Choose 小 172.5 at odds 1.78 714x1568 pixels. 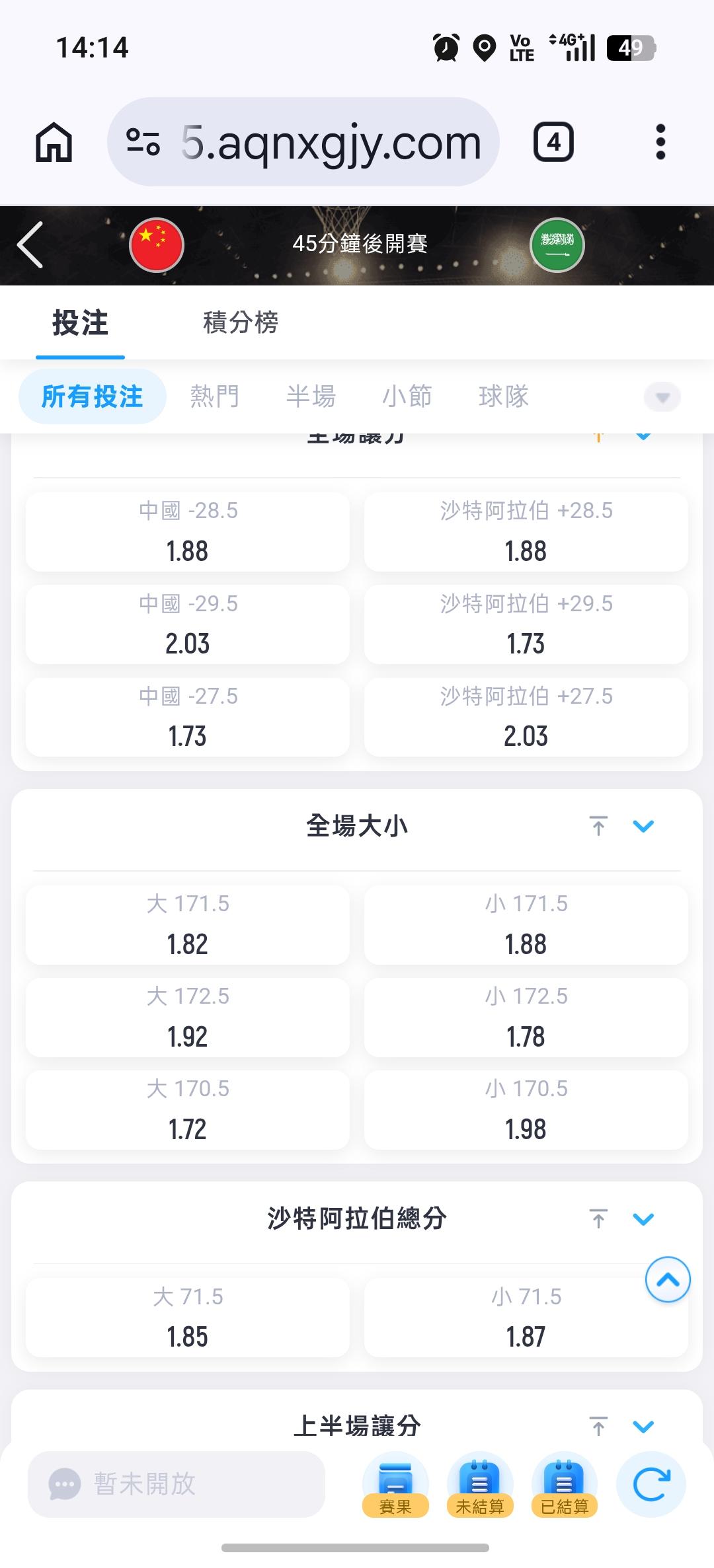pos(526,1018)
